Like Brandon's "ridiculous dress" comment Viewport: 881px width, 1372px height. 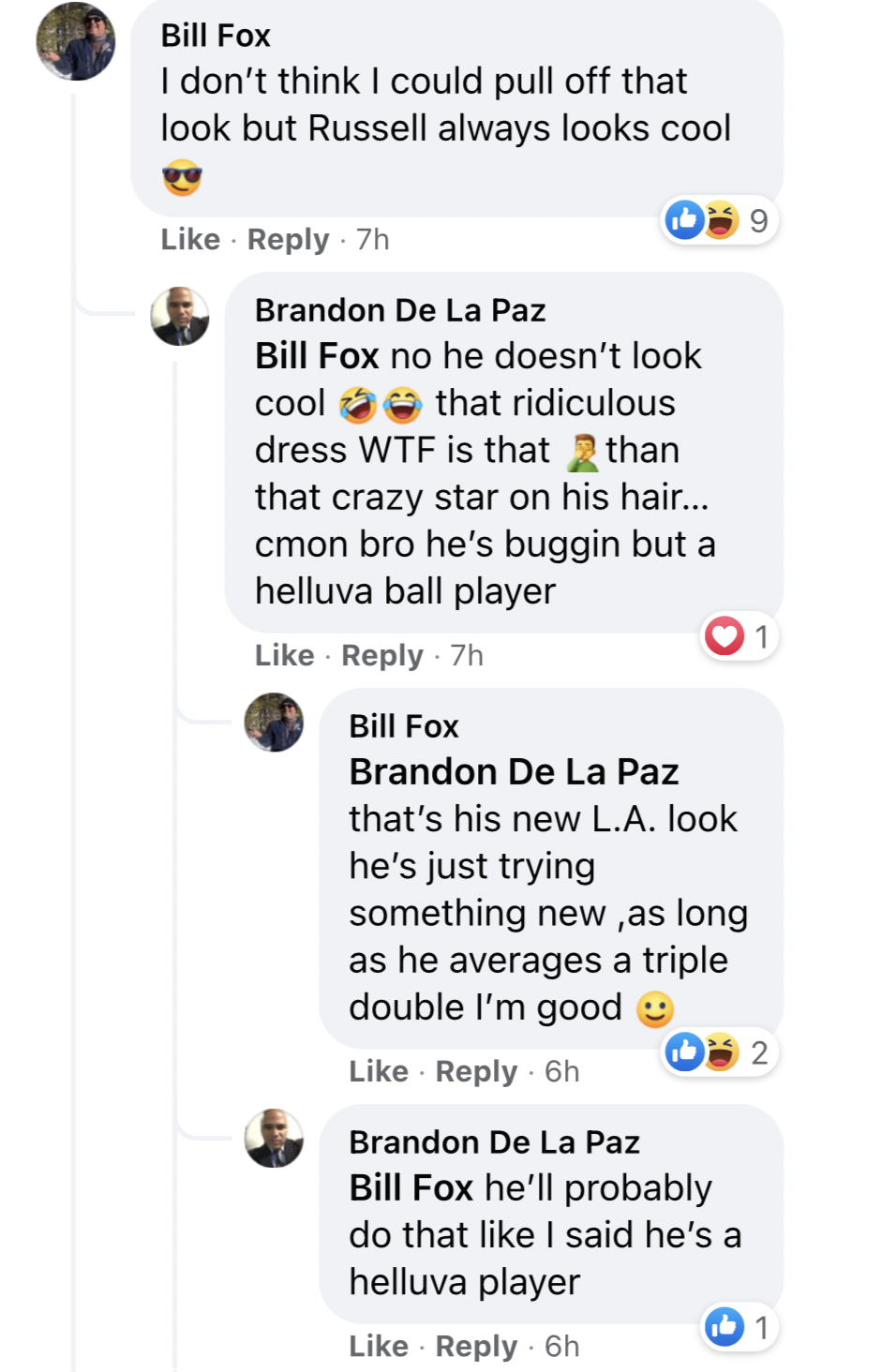pos(284,655)
